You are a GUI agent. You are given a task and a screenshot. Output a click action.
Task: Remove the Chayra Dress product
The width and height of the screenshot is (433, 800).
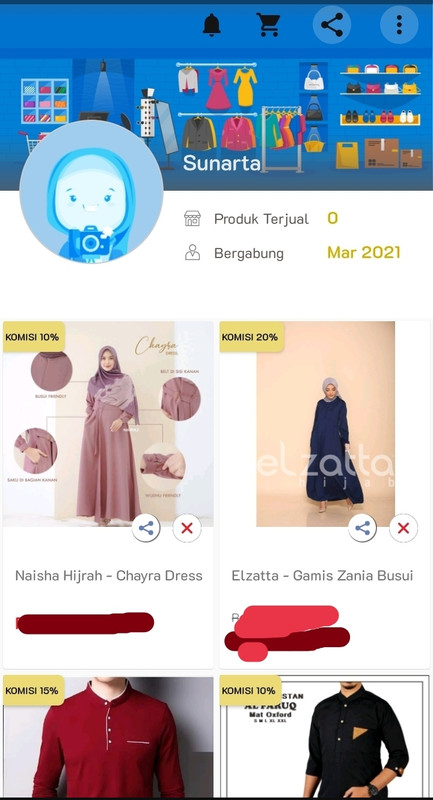[187, 528]
